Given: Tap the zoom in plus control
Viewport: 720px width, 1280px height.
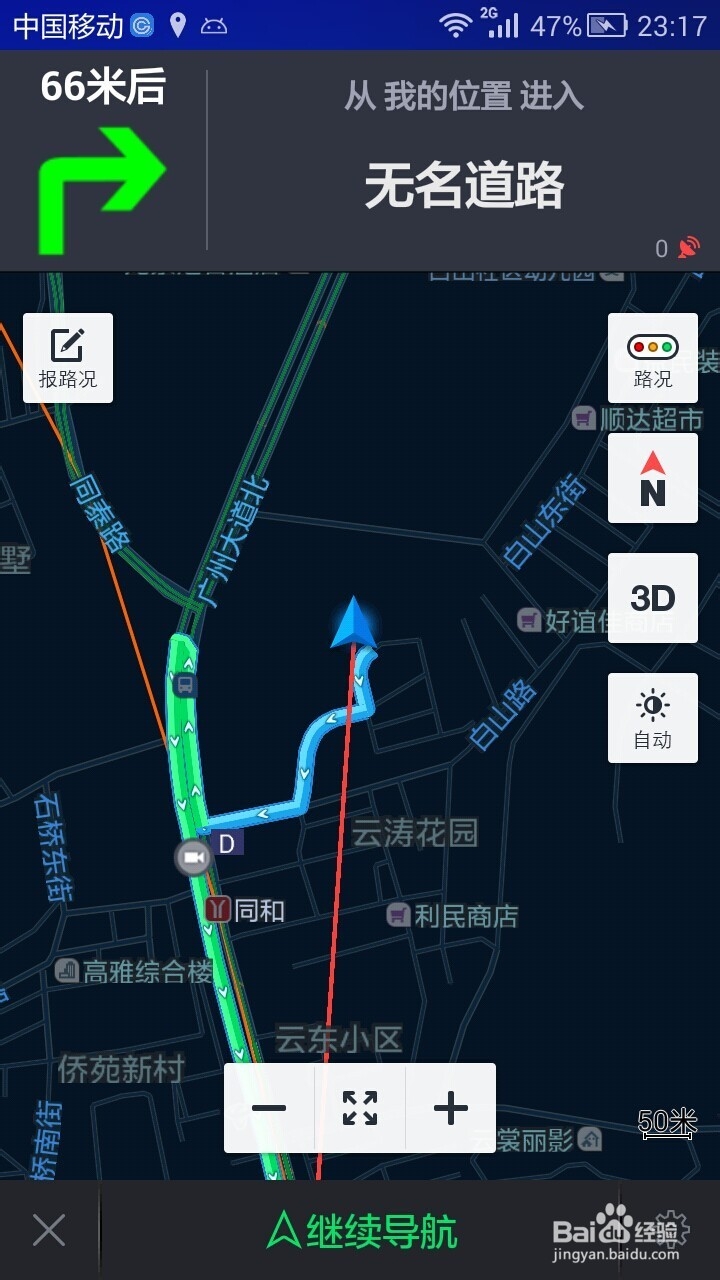Looking at the screenshot, I should tap(450, 1107).
